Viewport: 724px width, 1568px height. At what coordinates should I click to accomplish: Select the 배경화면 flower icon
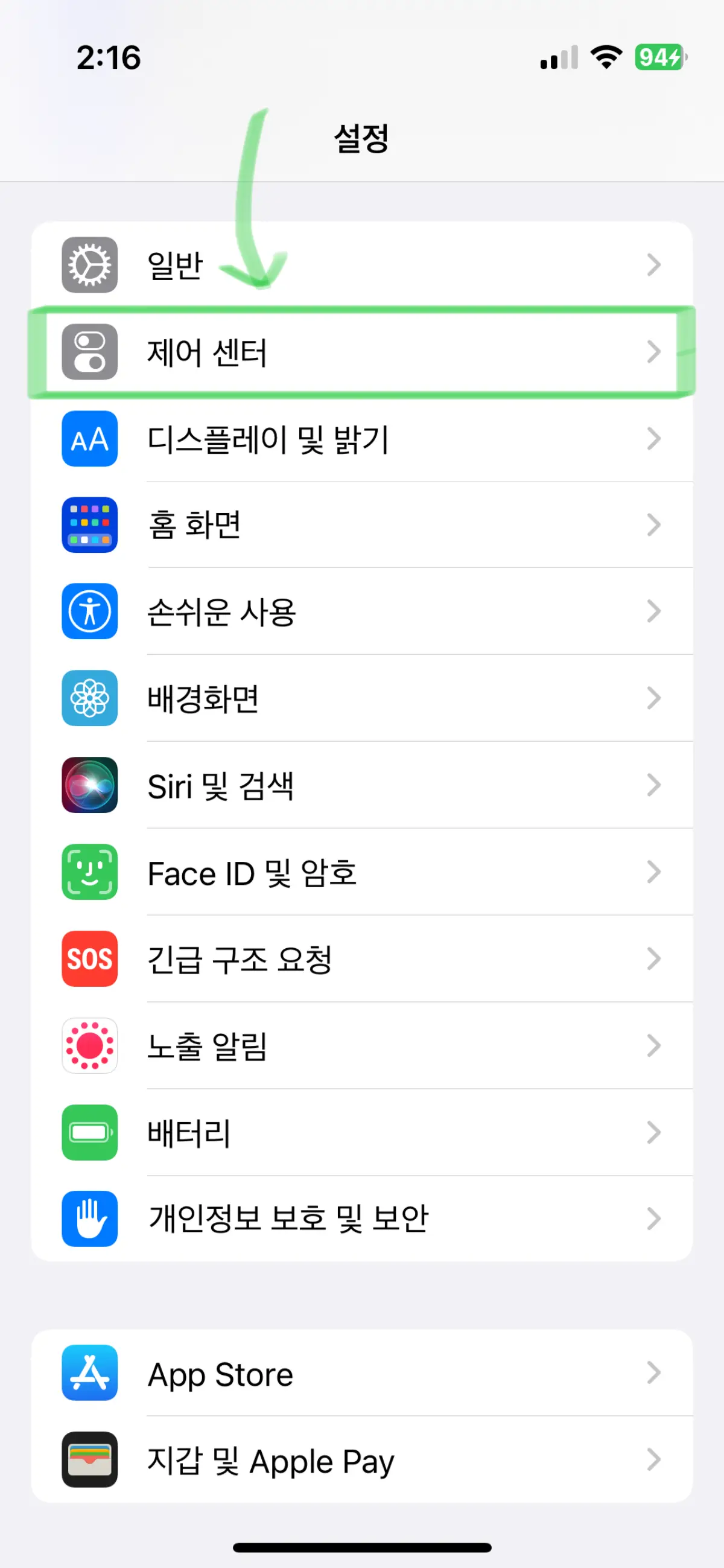pos(89,698)
